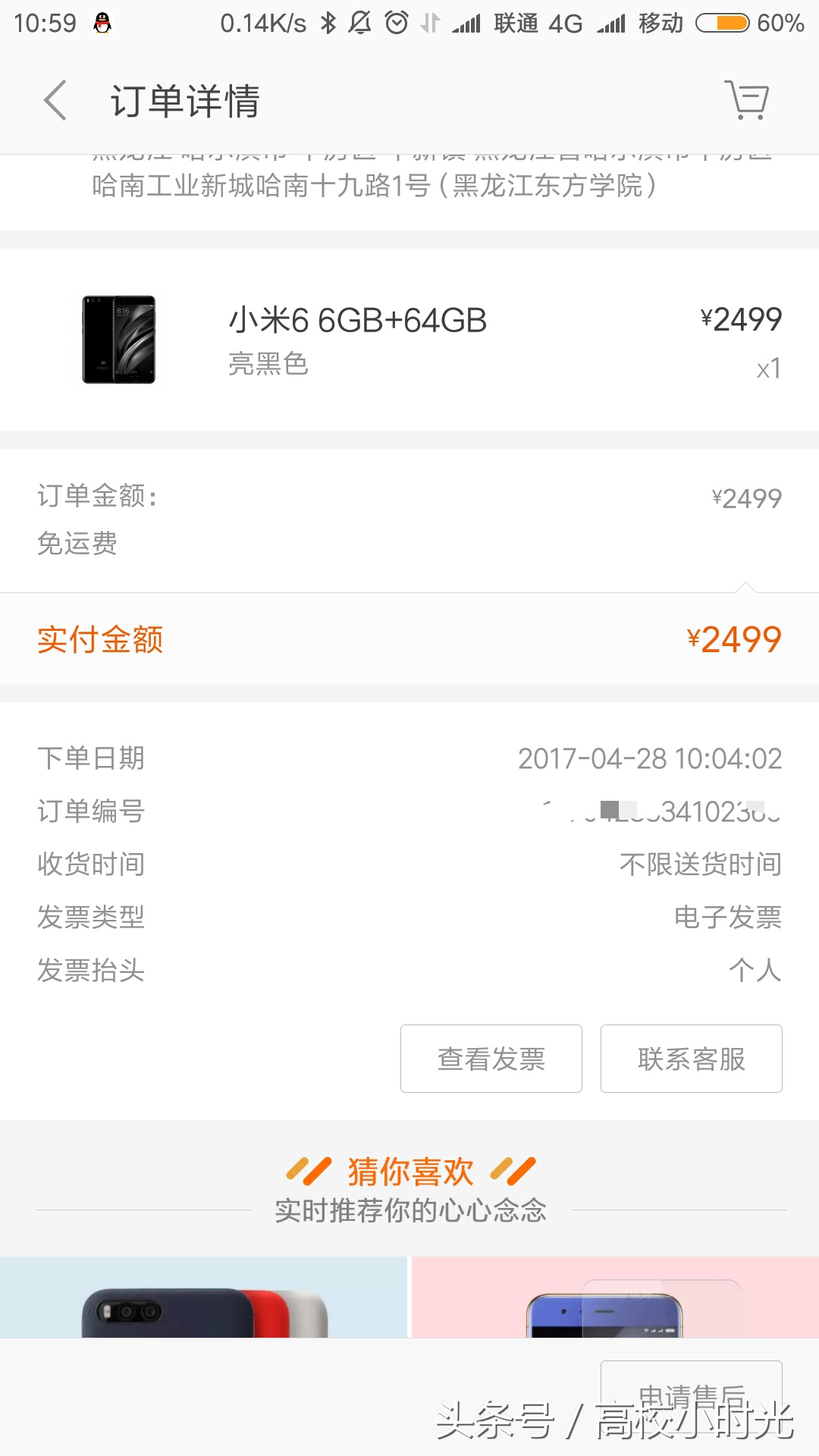Open the shopping cart icon
Viewport: 819px width, 1456px height.
[746, 101]
